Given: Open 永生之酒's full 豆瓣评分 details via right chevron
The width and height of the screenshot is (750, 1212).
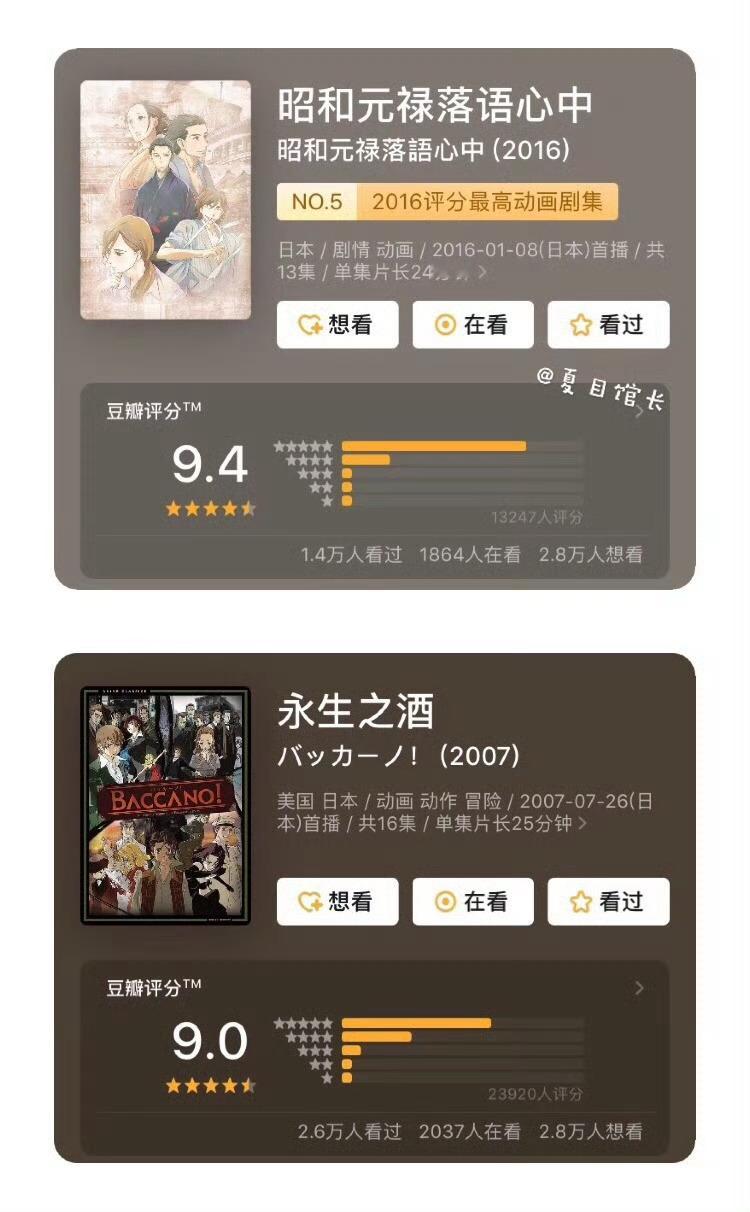Looking at the screenshot, I should coord(636,985).
